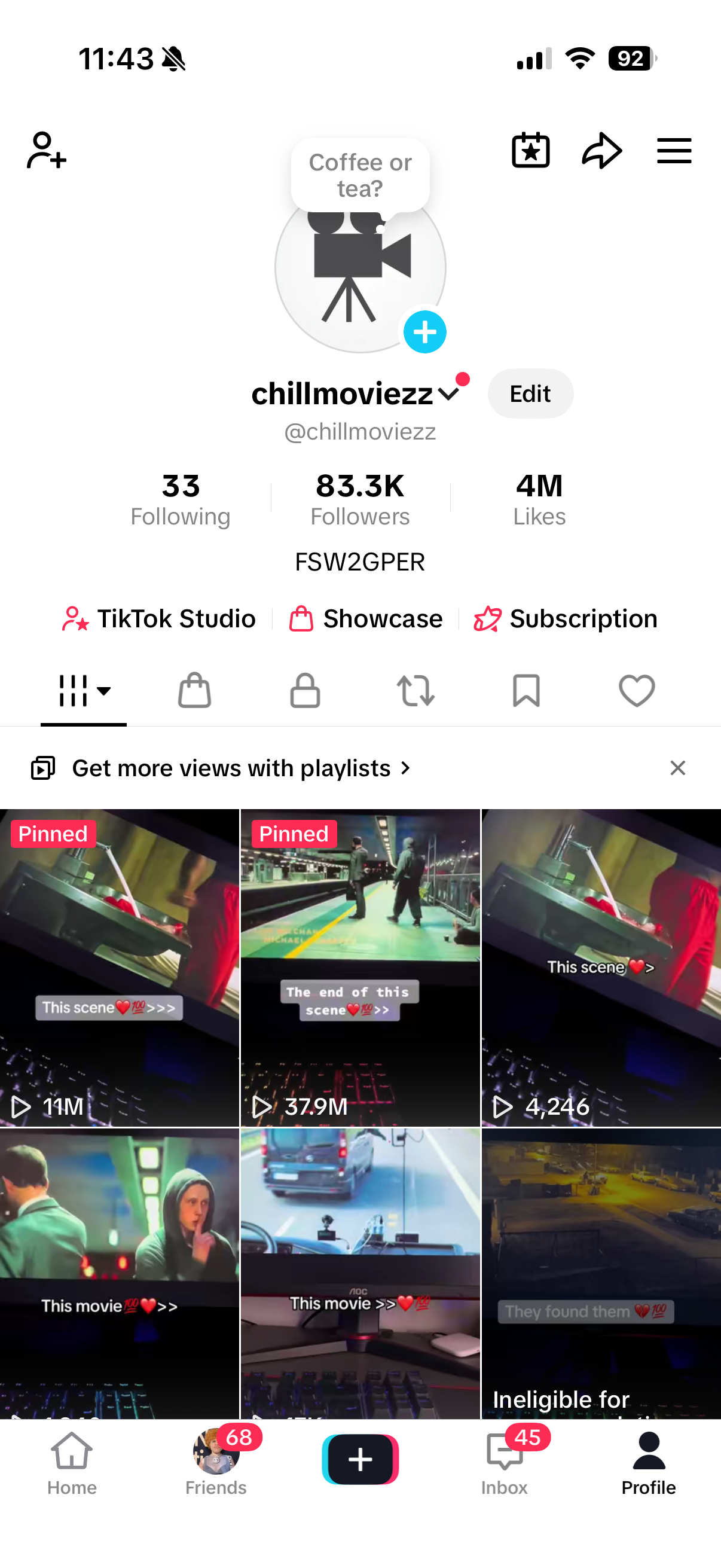Expand the chillmoviezz account switcher
The width and height of the screenshot is (721, 1568).
click(448, 394)
